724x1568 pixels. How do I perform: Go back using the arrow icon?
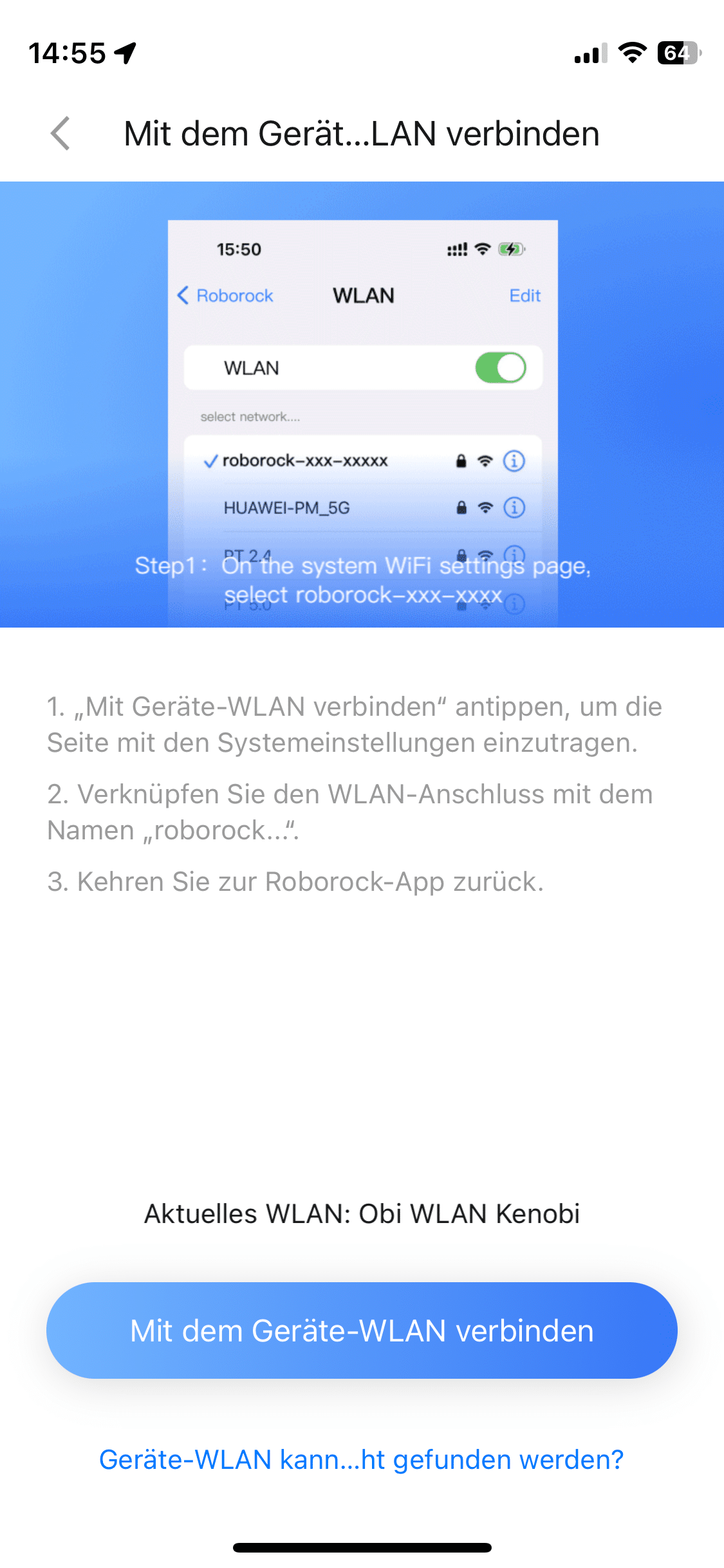point(60,134)
